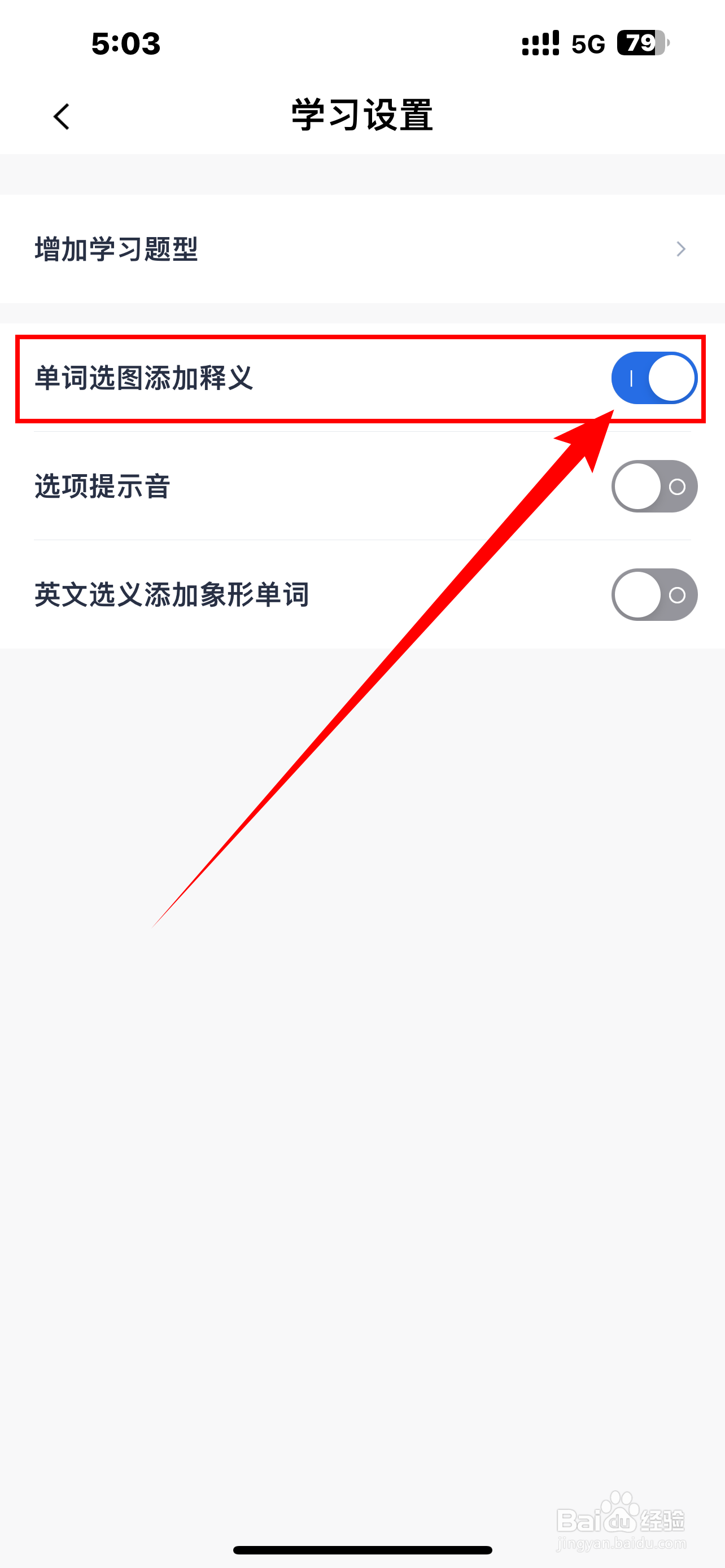Screen dimensions: 725x1568
Task: Click the cellular signal bars icon
Action: pos(539,41)
